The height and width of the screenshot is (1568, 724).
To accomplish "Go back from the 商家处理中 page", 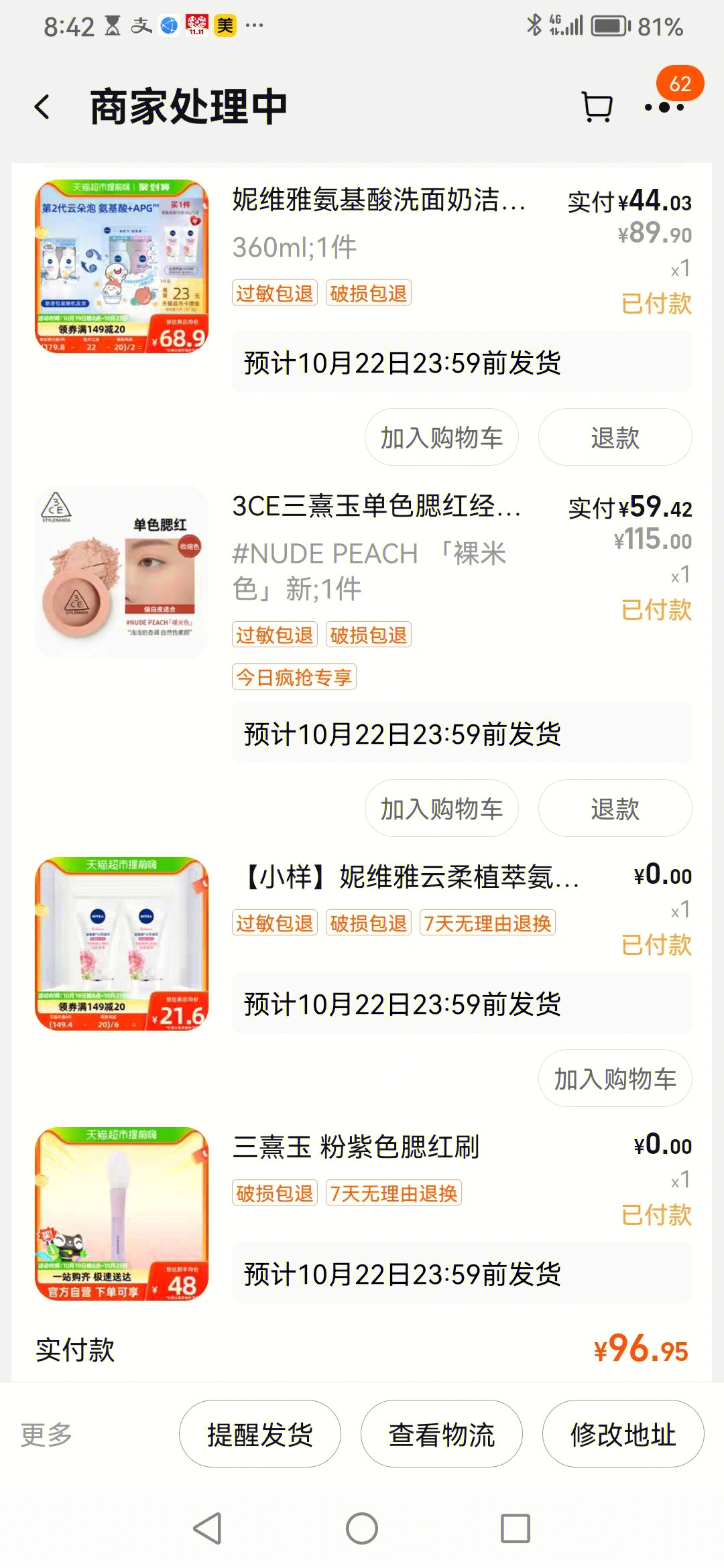I will point(42,107).
